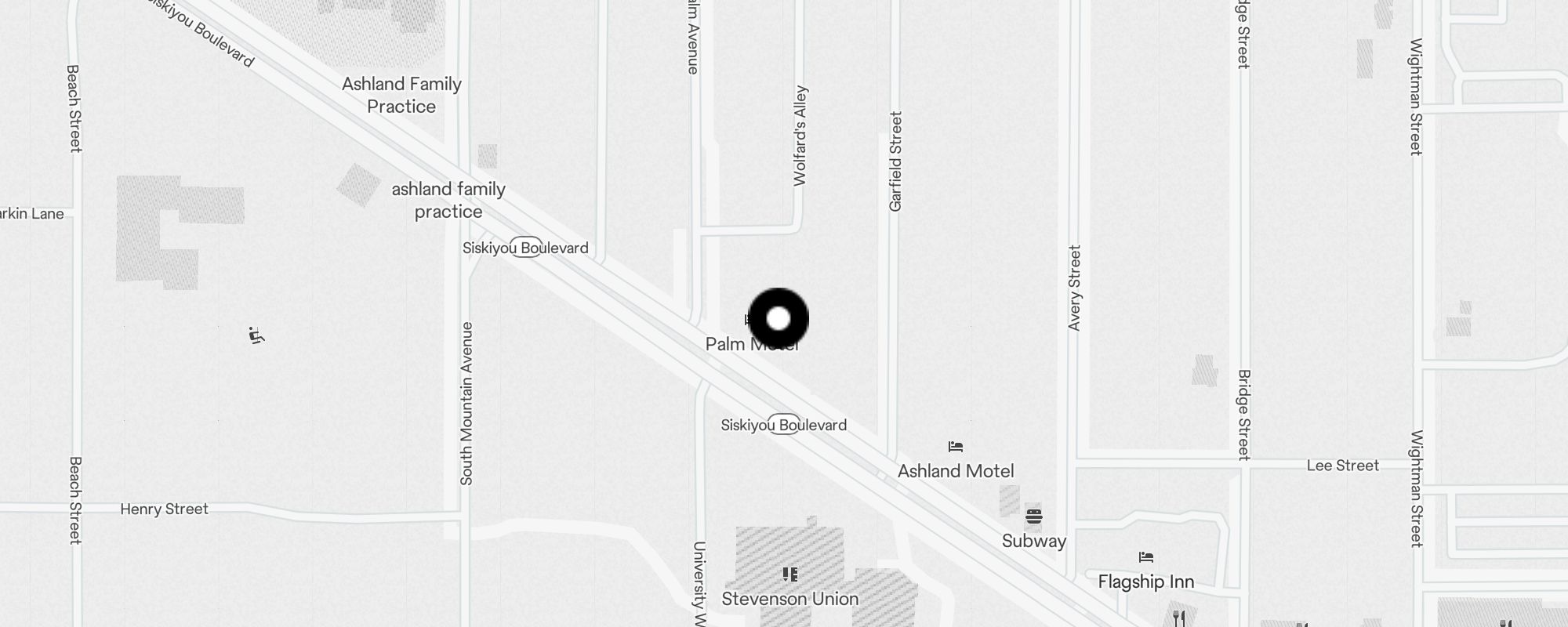Screen dimensions: 1568x627
Task: Select the Flagship Inn place marker
Action: point(1145,557)
